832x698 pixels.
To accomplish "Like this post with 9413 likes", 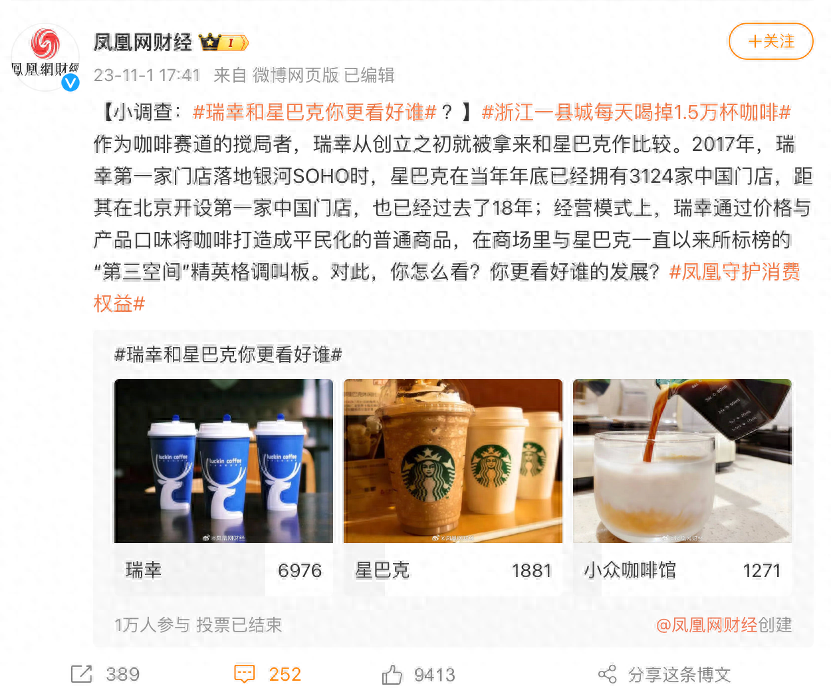I will [420, 674].
